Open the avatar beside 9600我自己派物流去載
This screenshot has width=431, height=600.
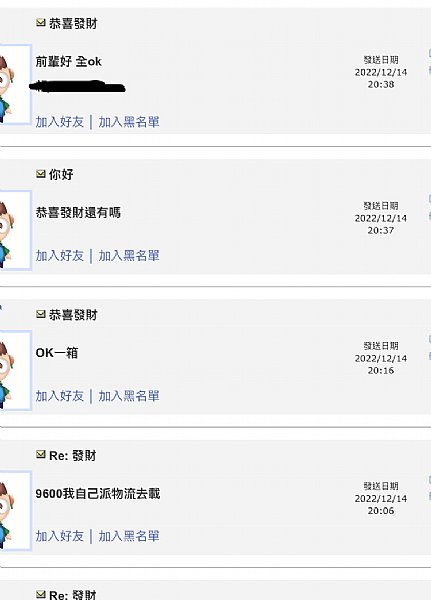(x=15, y=511)
